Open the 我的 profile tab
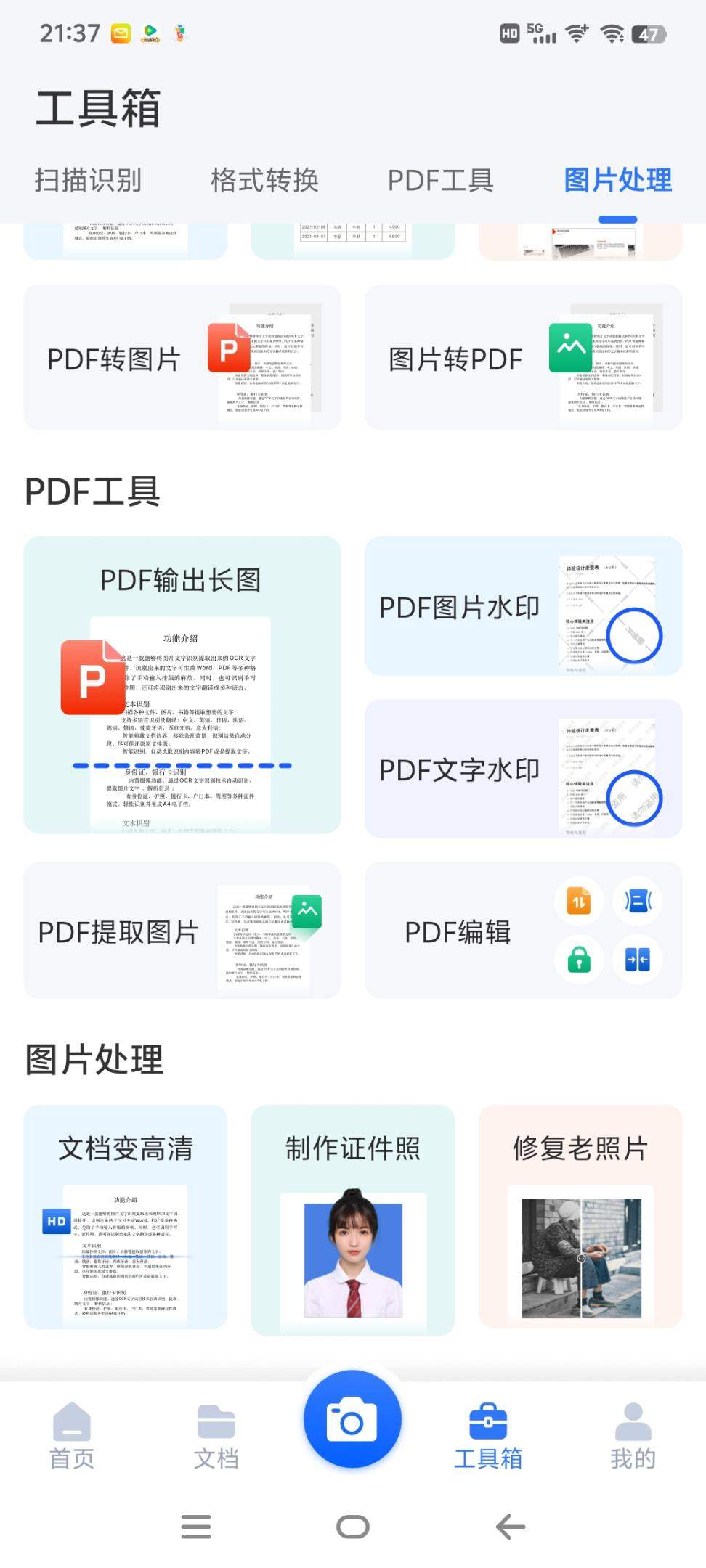 point(633,1436)
